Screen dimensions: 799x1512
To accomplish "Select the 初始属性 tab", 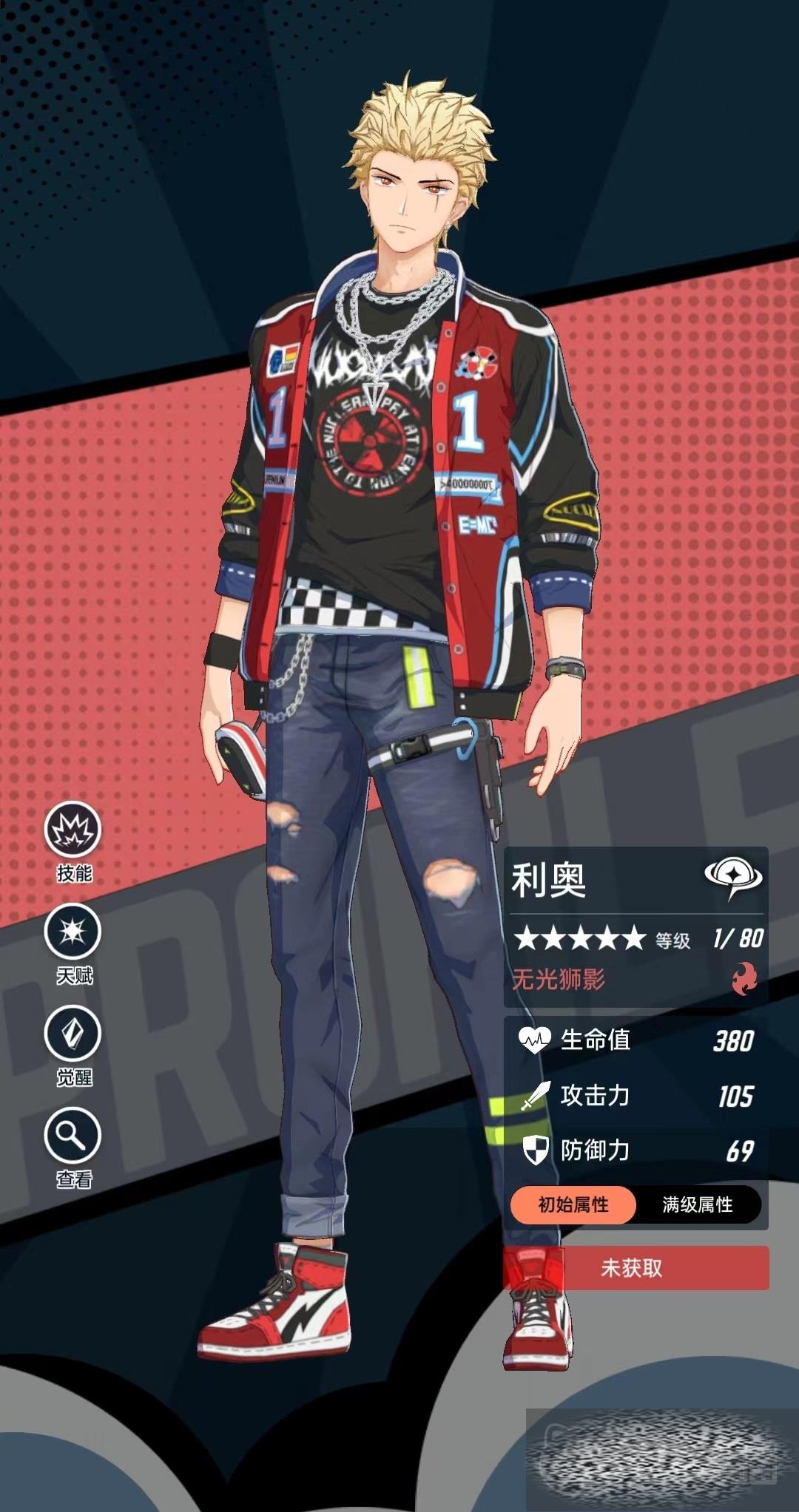I will [x=573, y=1204].
